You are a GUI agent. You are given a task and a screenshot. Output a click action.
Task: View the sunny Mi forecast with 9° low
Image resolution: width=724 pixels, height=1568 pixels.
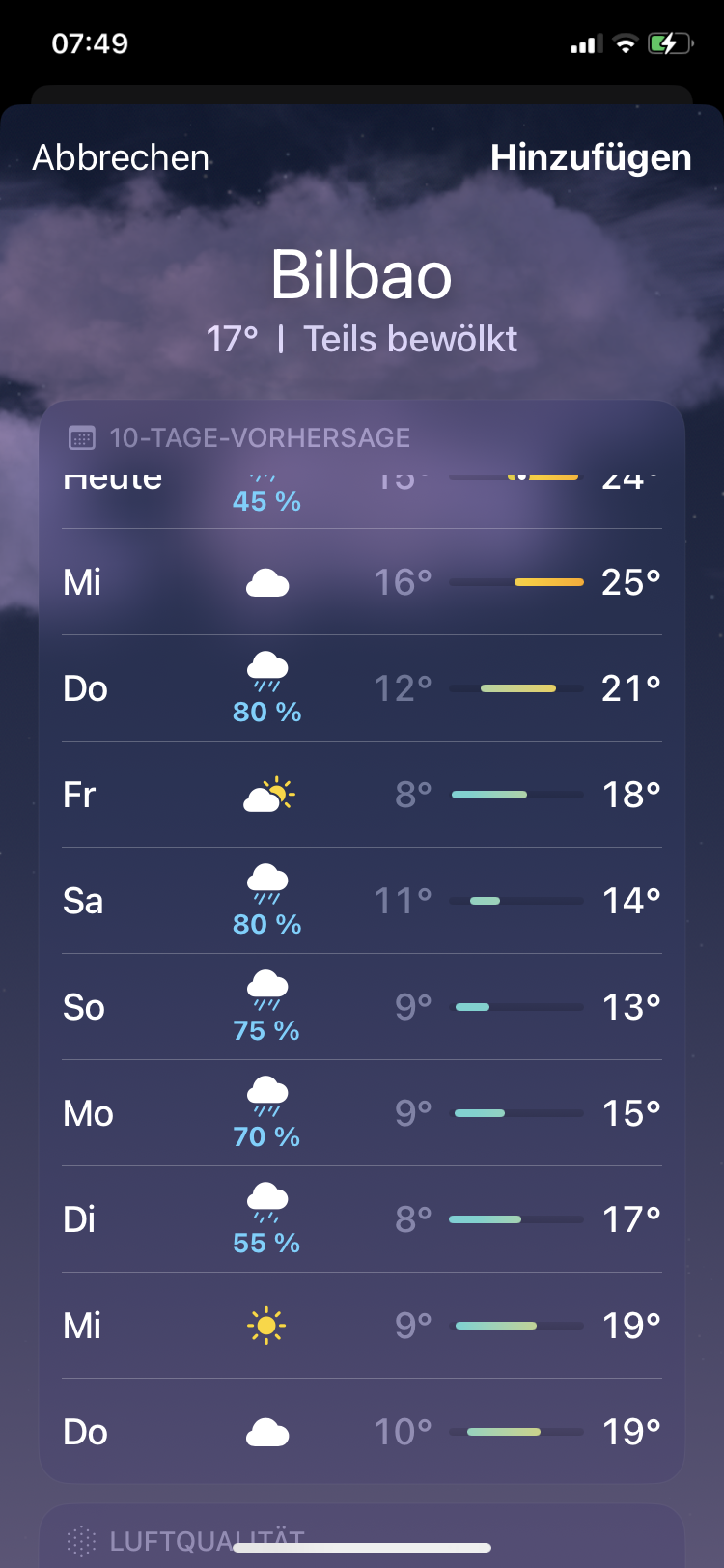(x=362, y=1326)
